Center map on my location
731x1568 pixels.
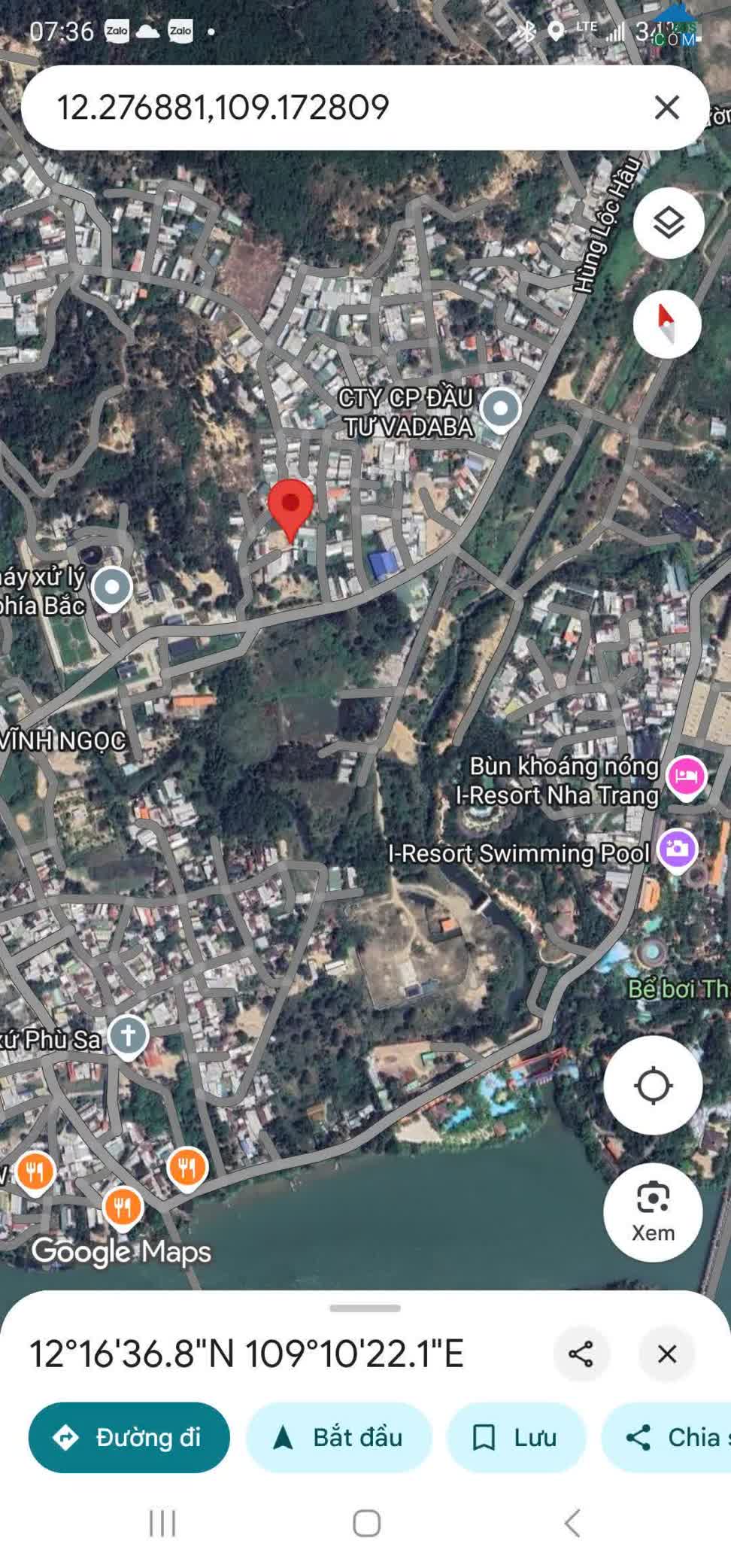click(x=653, y=1084)
